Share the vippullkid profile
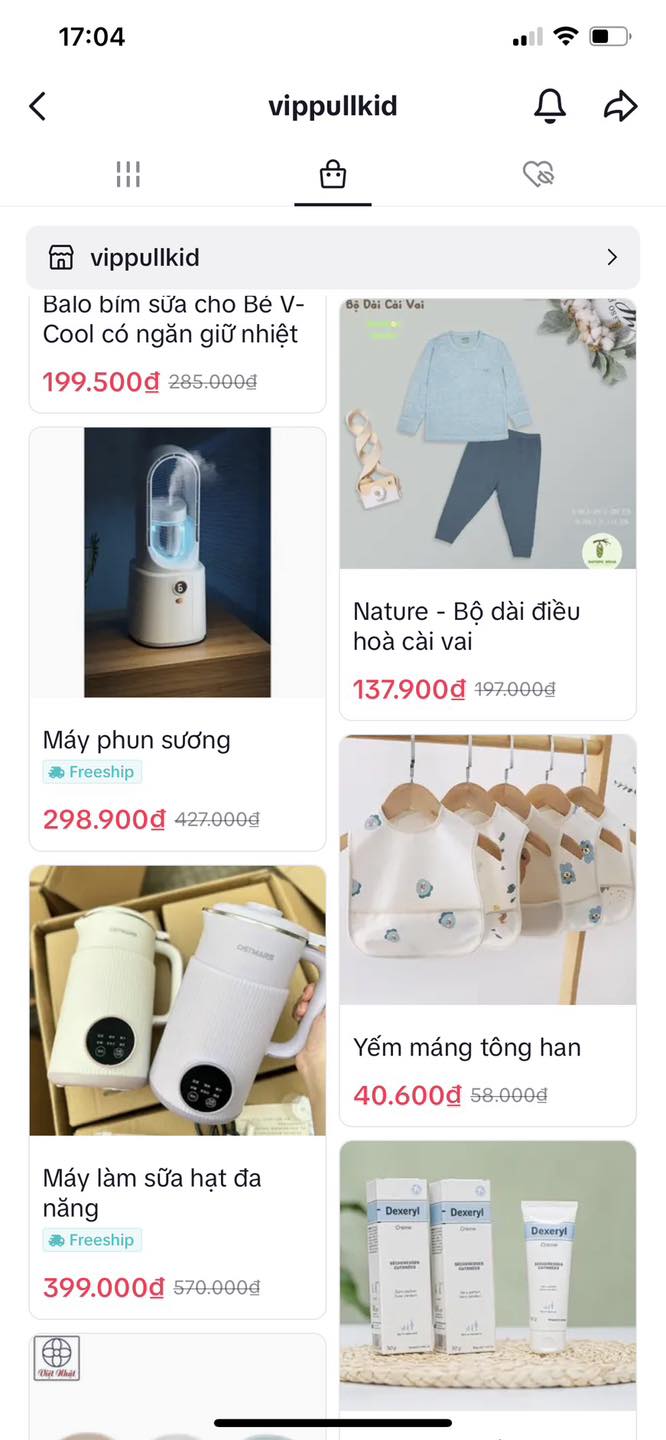Screen dimensions: 666x1440 620,106
